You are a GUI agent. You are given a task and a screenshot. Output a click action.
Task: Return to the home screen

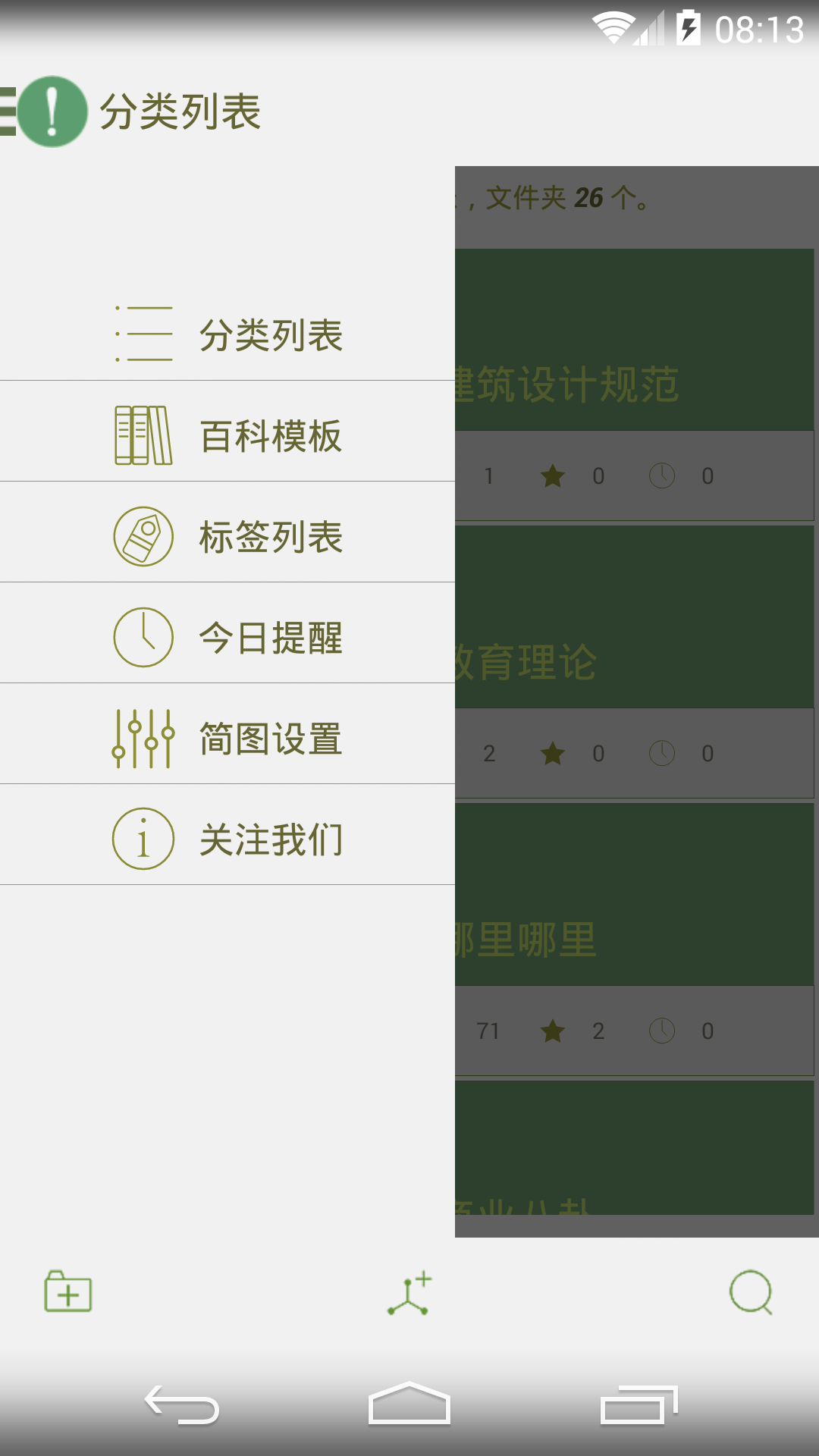coord(409,1405)
